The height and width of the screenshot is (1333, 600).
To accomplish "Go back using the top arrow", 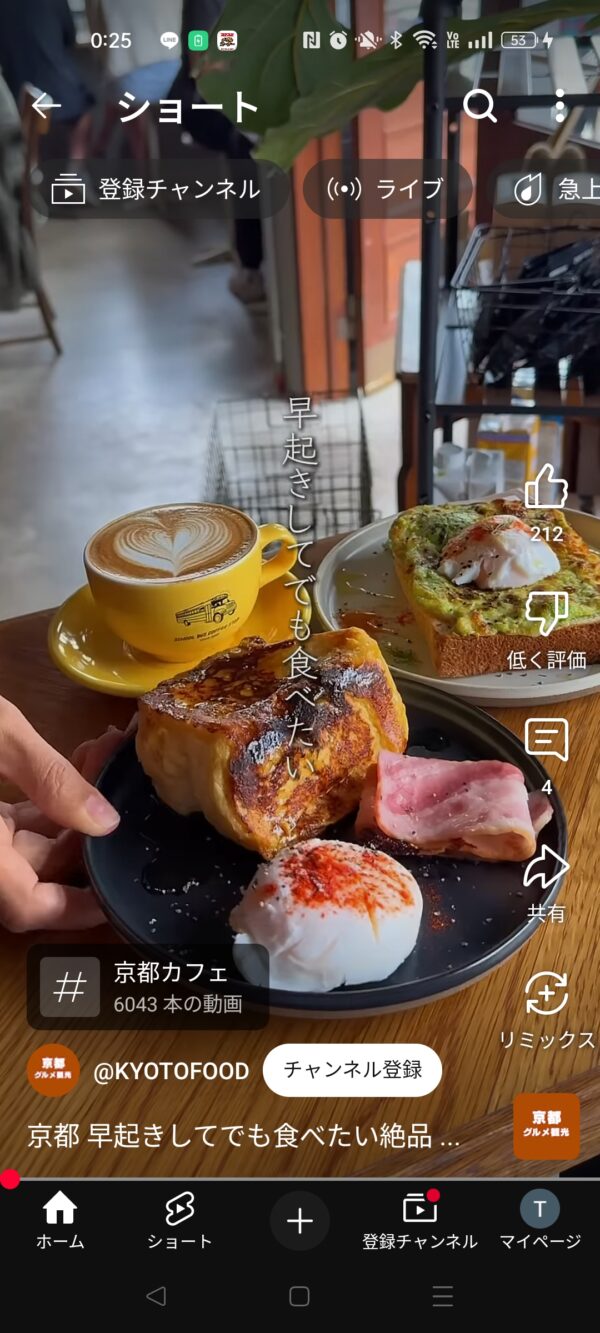I will click(46, 106).
